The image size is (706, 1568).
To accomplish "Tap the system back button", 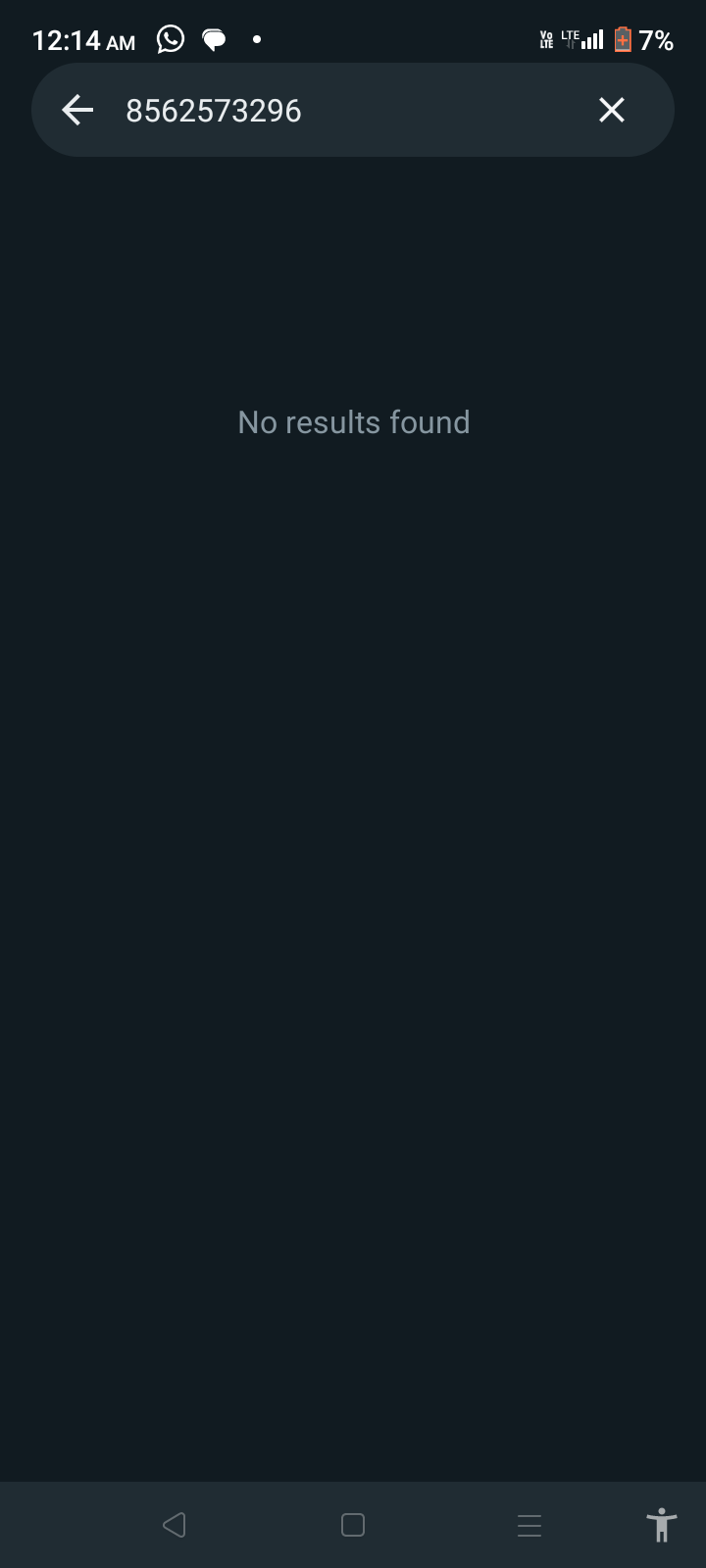I will [175, 1525].
